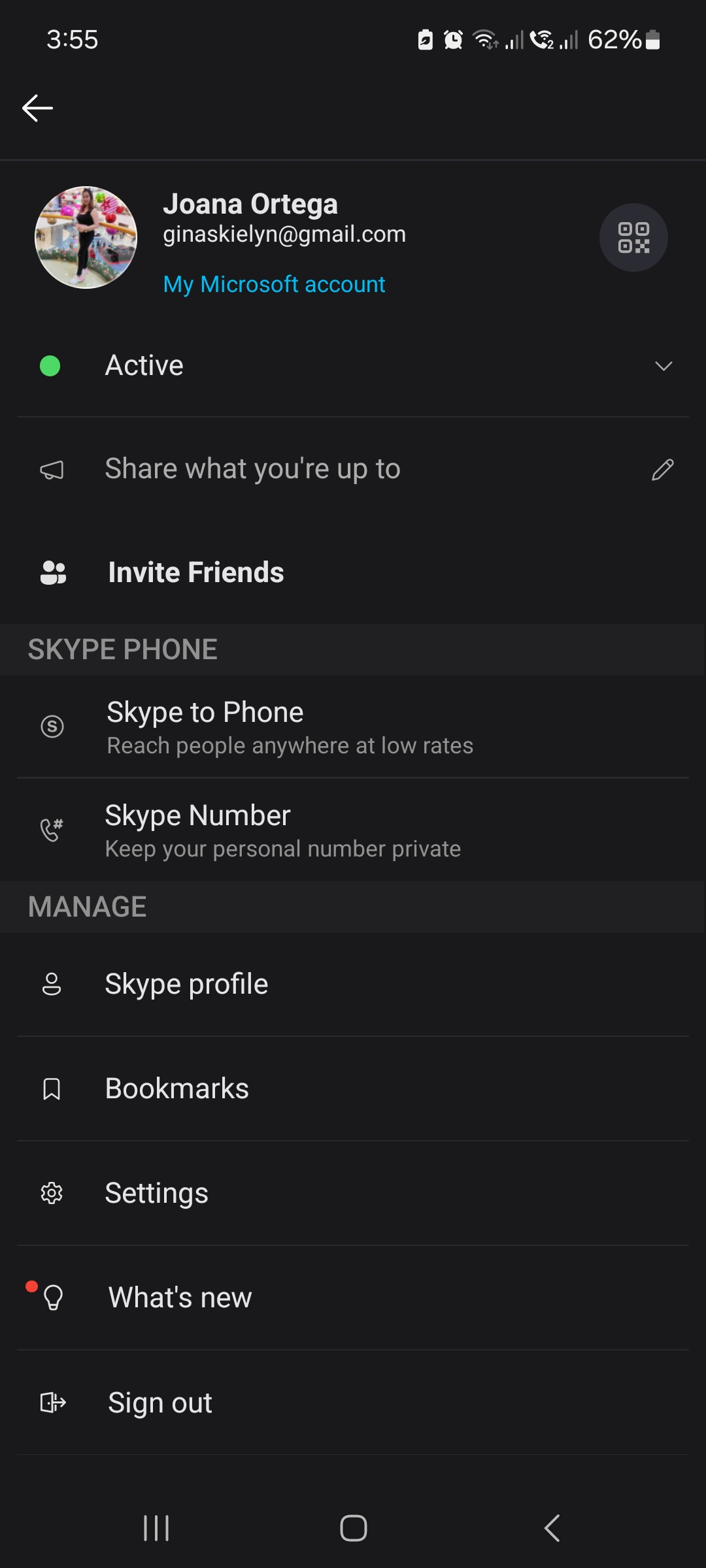Open recent apps from navigation bar
The image size is (706, 1568).
156,1528
